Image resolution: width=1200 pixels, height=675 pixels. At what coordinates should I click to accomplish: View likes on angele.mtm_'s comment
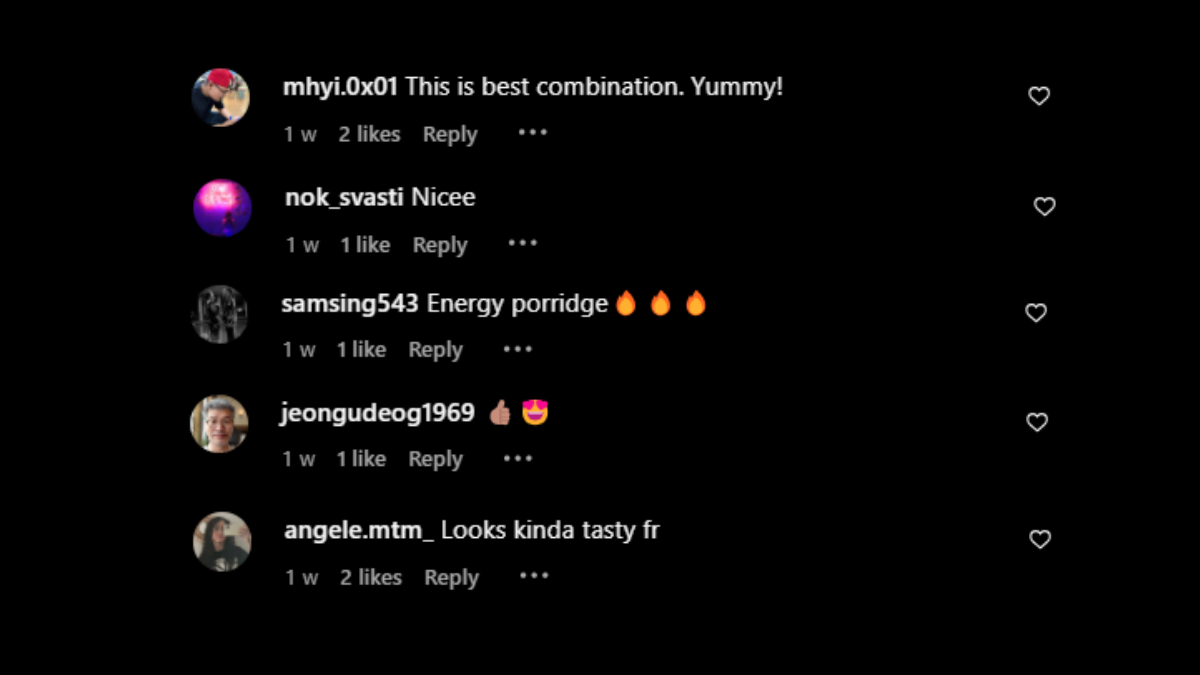click(370, 577)
